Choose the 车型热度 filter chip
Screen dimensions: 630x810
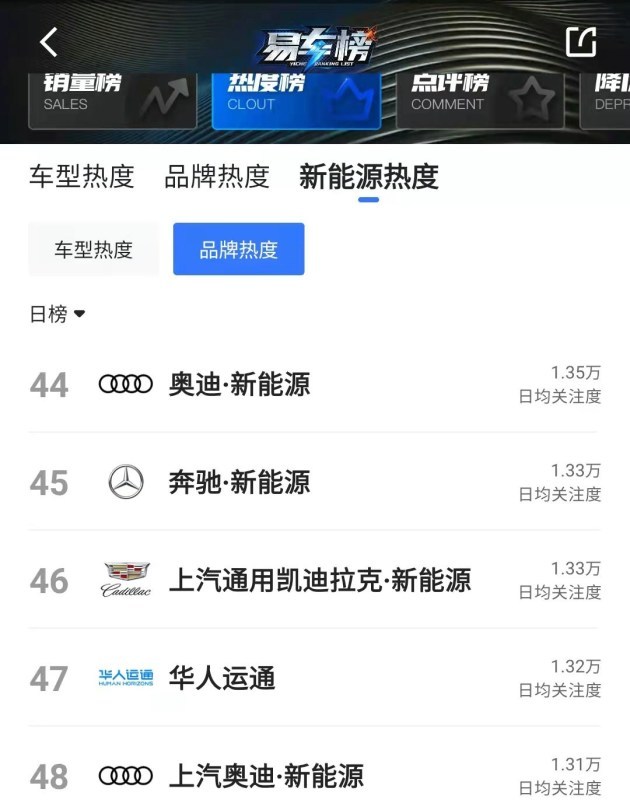coord(93,249)
